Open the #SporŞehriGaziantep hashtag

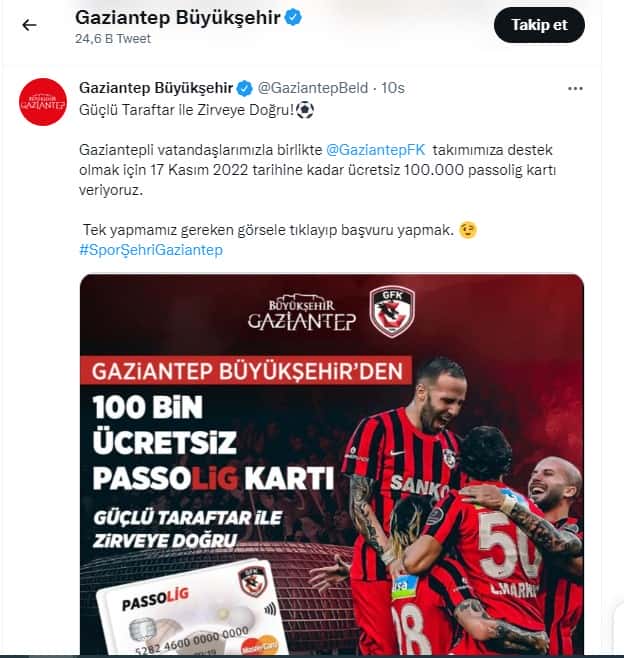(150, 249)
